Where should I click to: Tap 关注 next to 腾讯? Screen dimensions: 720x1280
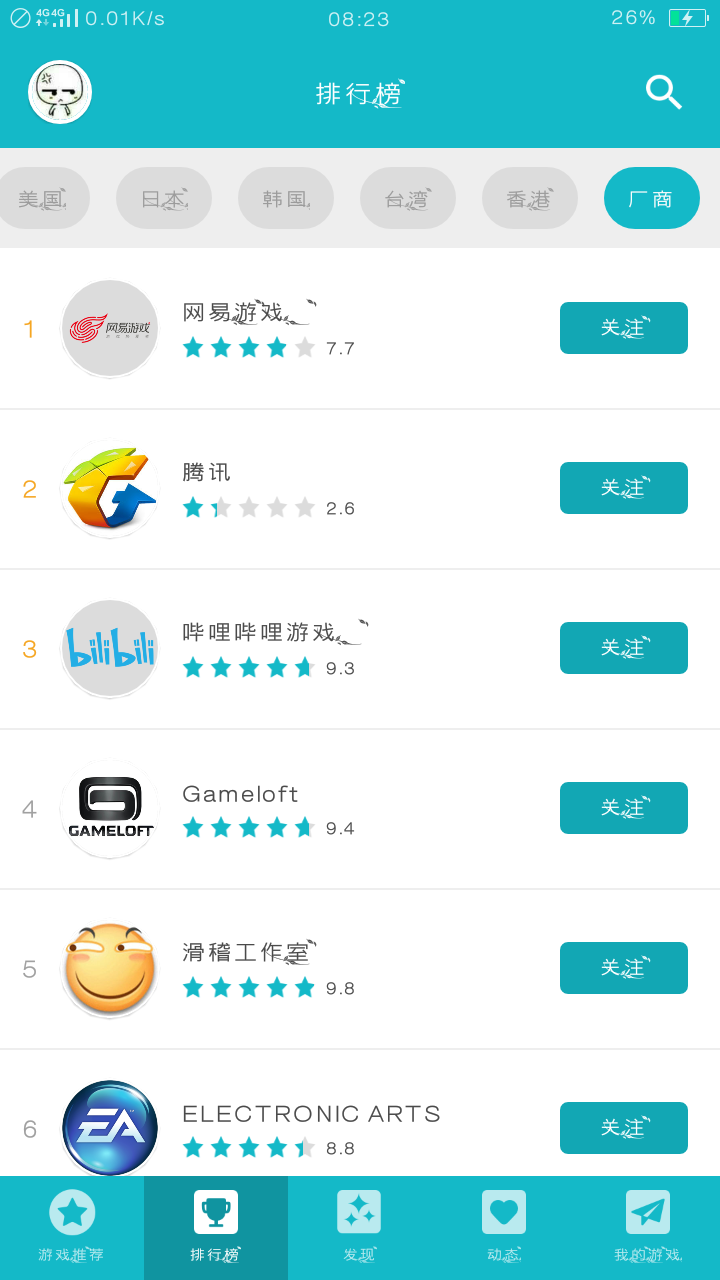[623, 488]
